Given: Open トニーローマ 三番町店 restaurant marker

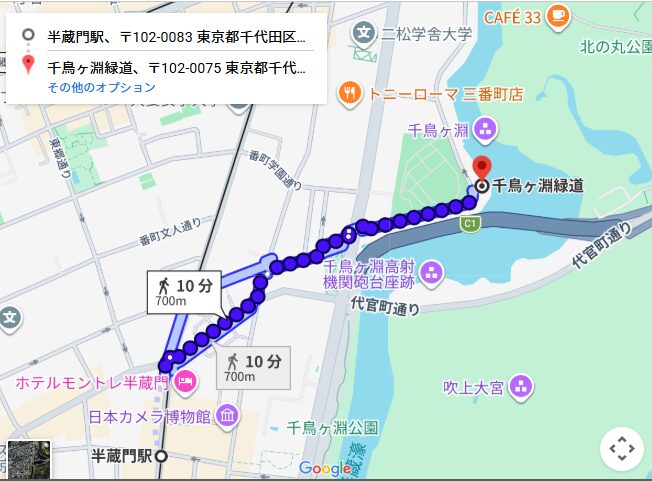Looking at the screenshot, I should tap(349, 93).
